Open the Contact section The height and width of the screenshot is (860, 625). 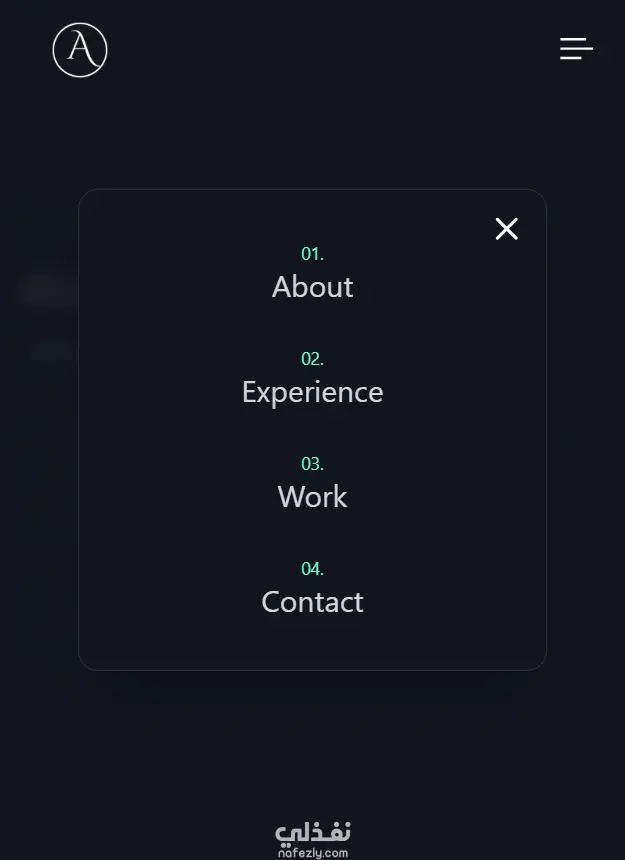click(x=312, y=601)
